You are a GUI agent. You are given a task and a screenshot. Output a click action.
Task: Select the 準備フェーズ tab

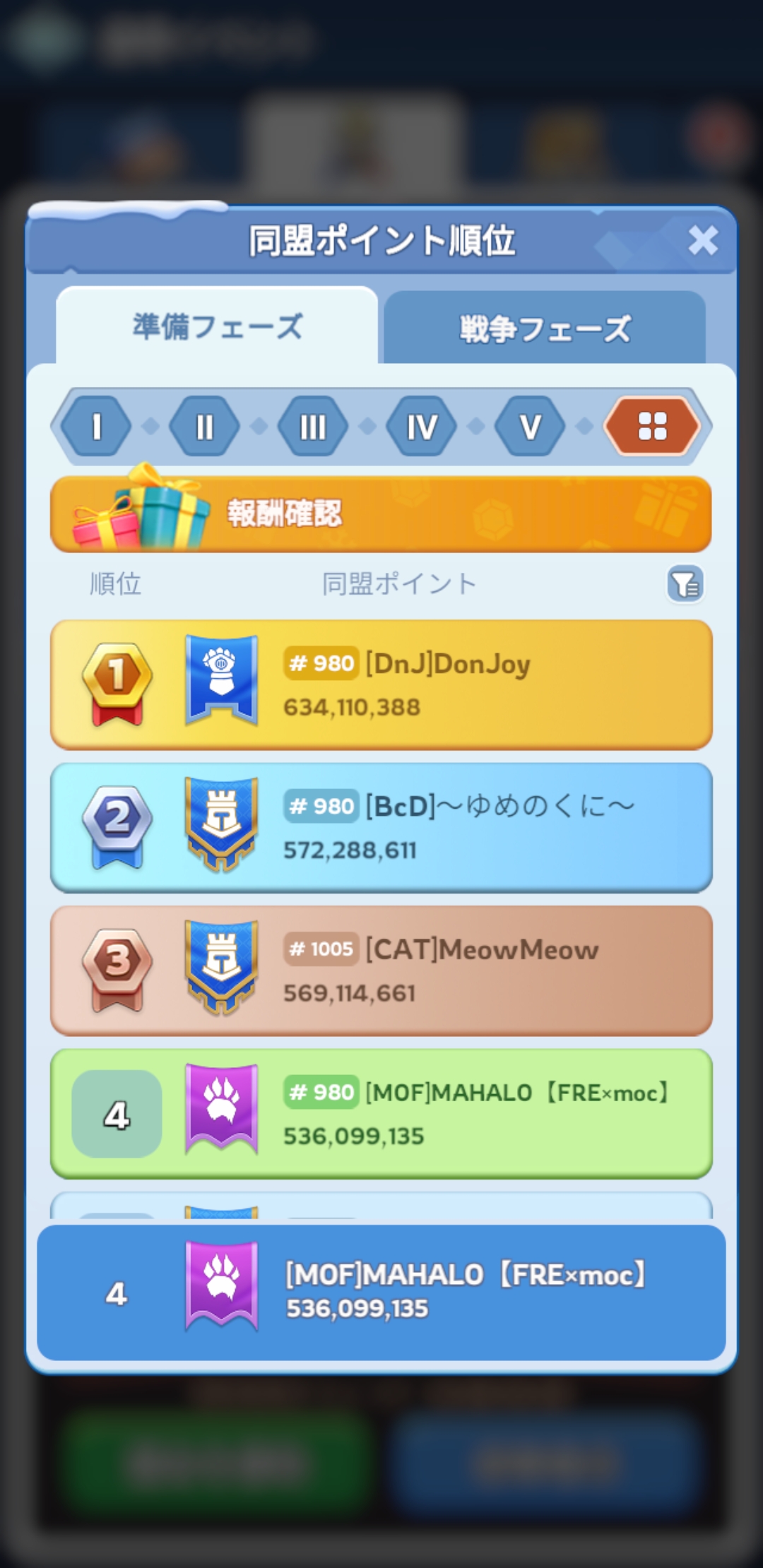pos(218,328)
